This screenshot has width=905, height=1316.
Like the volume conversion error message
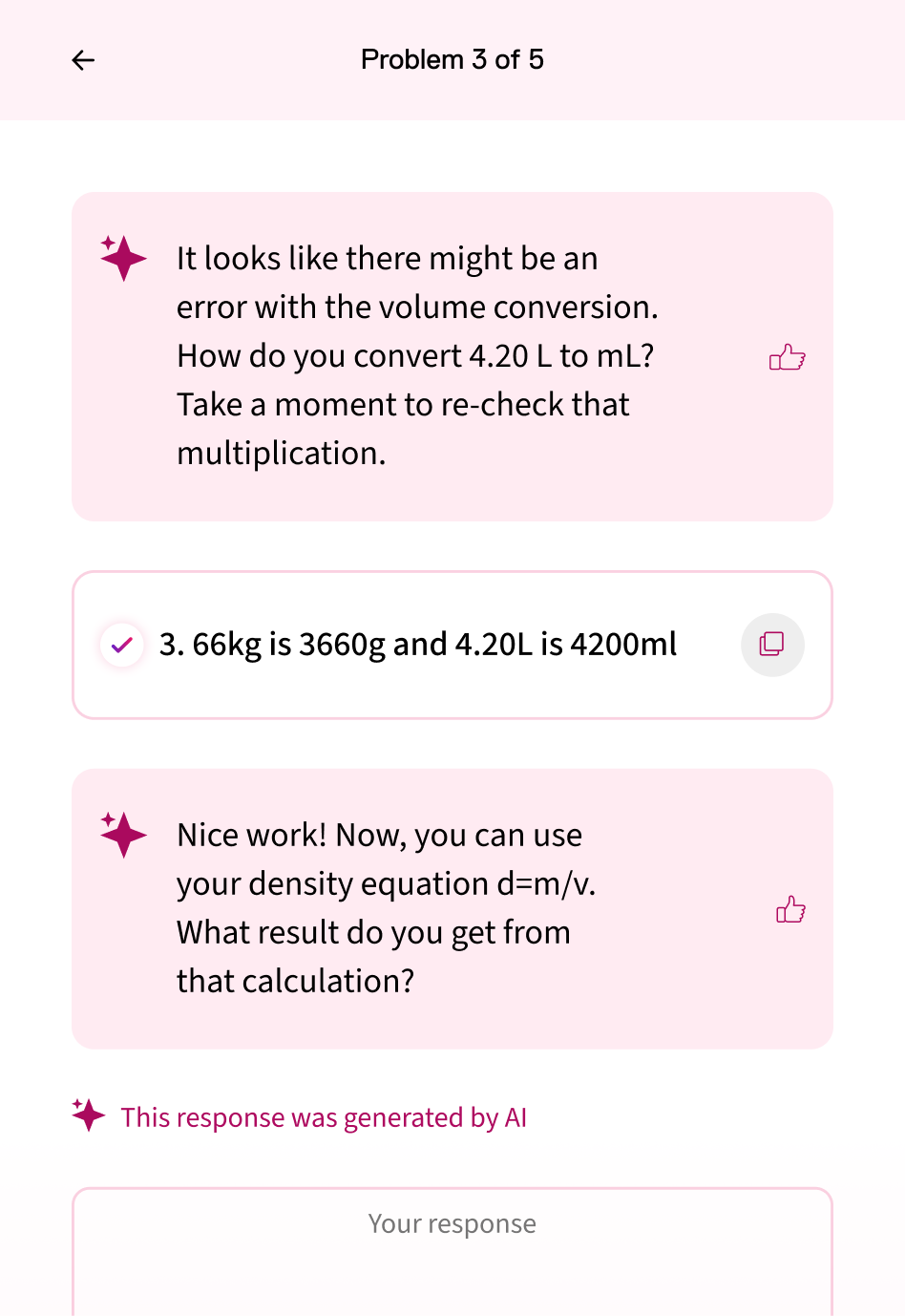[787, 357]
